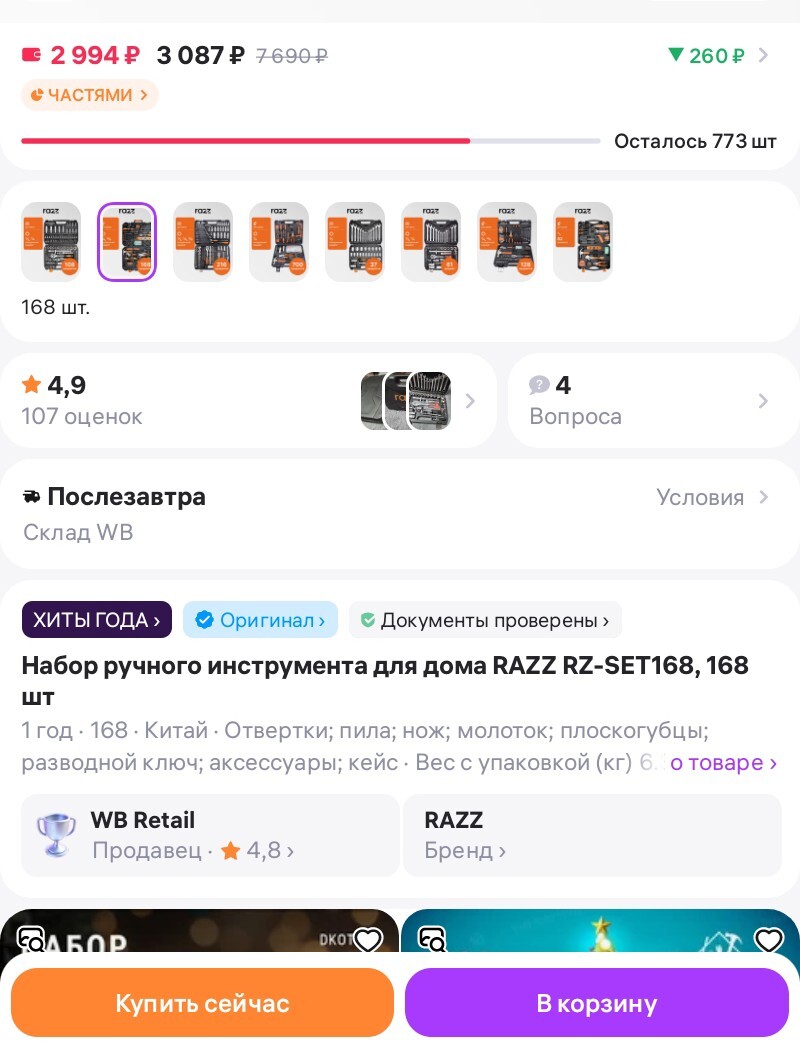
Task: Toggle the heart favorite on right recommendation card
Action: click(769, 940)
